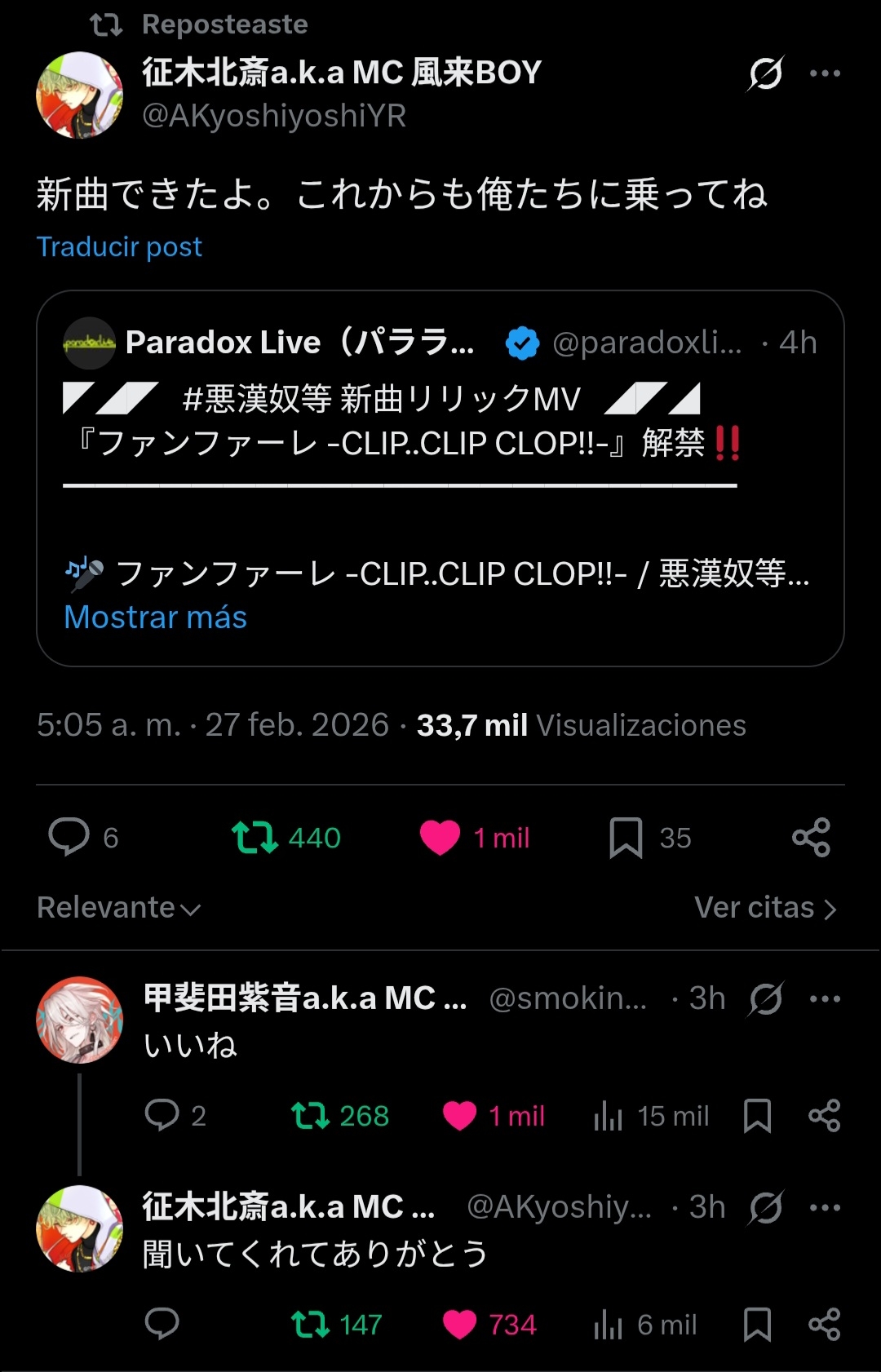Viewport: 881px width, 1372px height.
Task: Tap Traducir post link
Action: coord(119,246)
